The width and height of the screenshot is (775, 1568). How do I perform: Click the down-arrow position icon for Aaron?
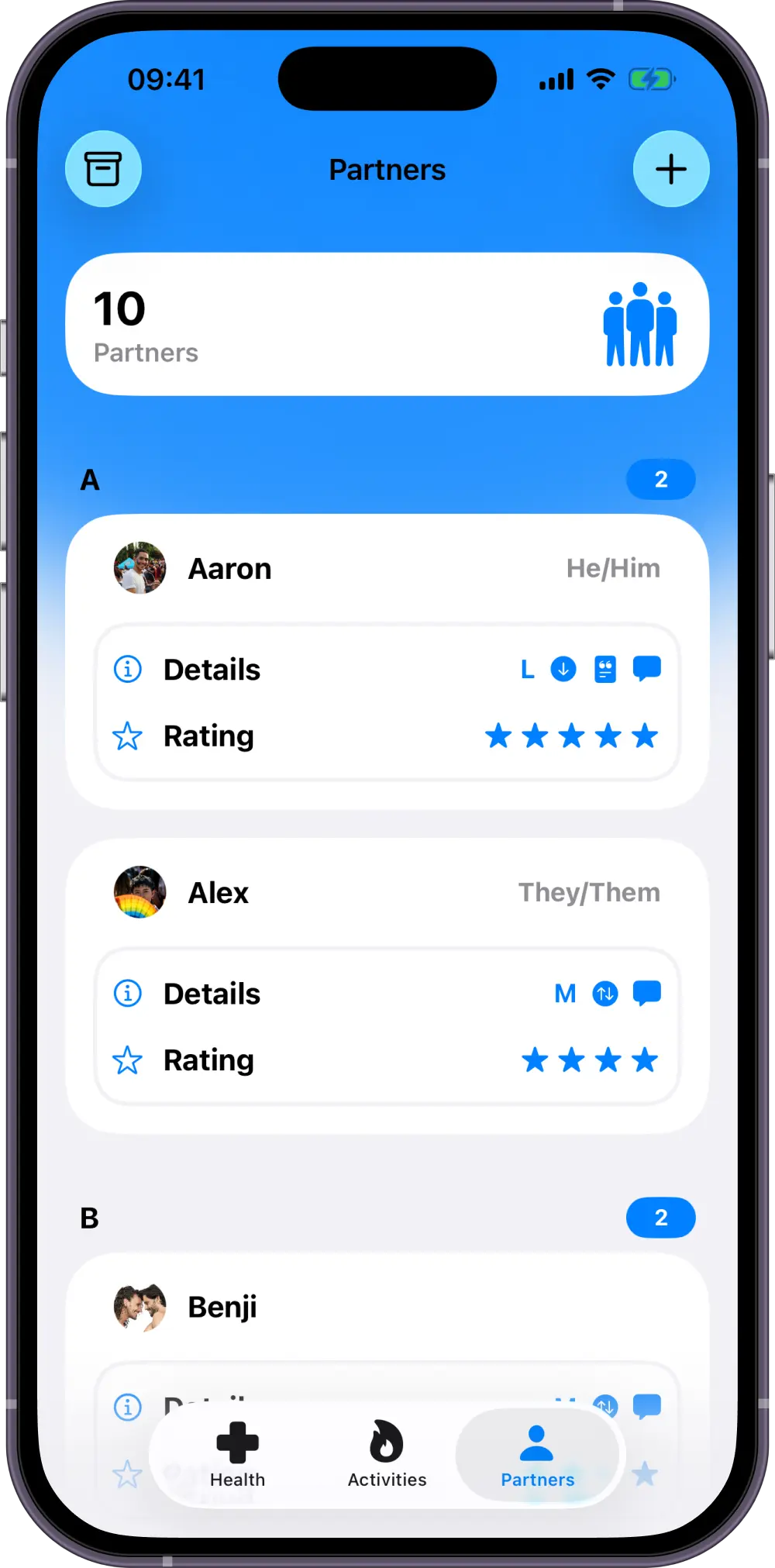[563, 668]
